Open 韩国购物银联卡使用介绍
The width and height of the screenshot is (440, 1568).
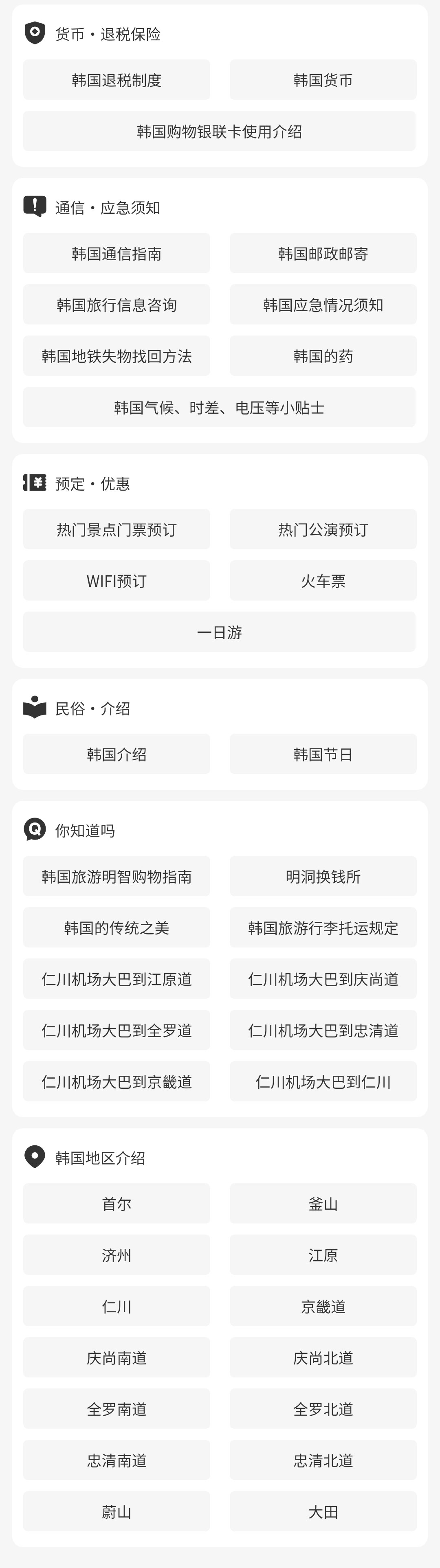point(220,131)
